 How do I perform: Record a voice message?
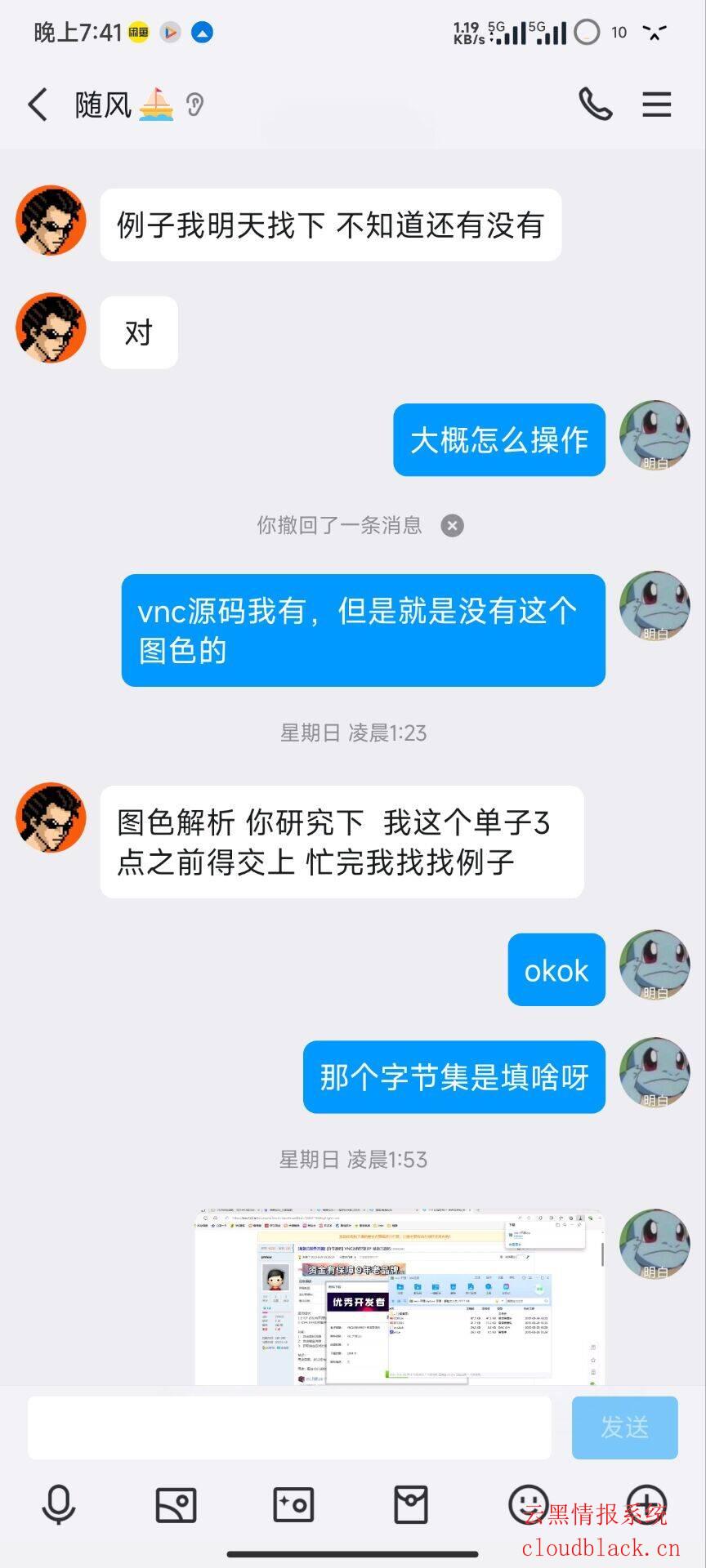point(59,1504)
